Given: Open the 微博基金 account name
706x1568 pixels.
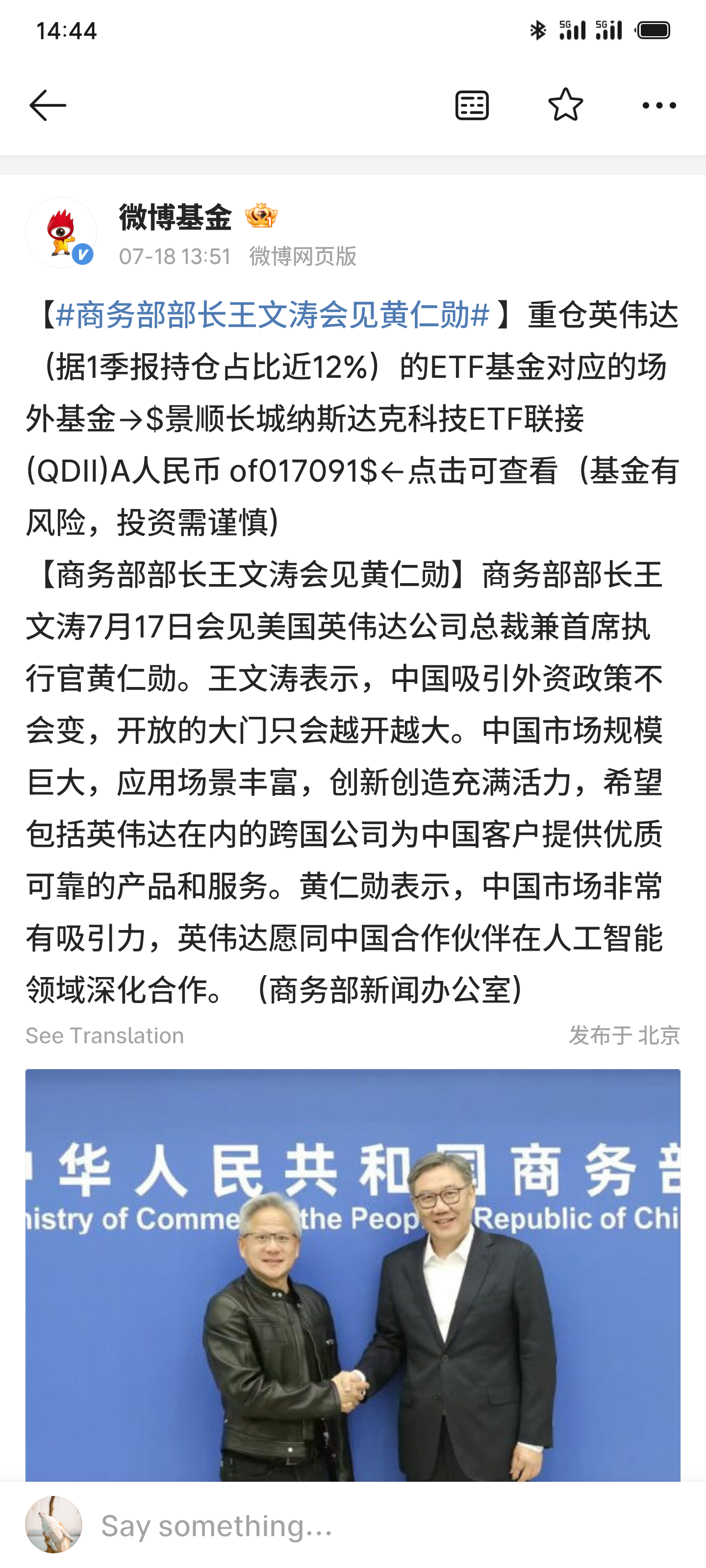Looking at the screenshot, I should coord(176,217).
